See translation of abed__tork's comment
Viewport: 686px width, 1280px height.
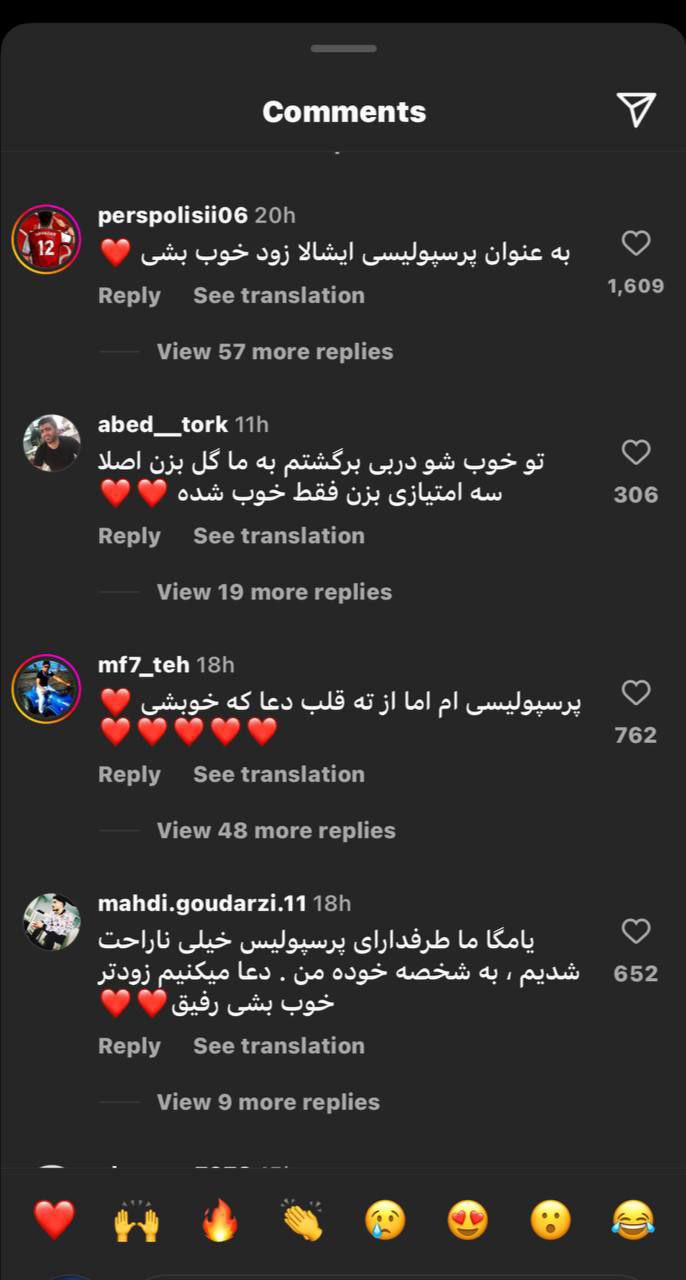click(278, 535)
